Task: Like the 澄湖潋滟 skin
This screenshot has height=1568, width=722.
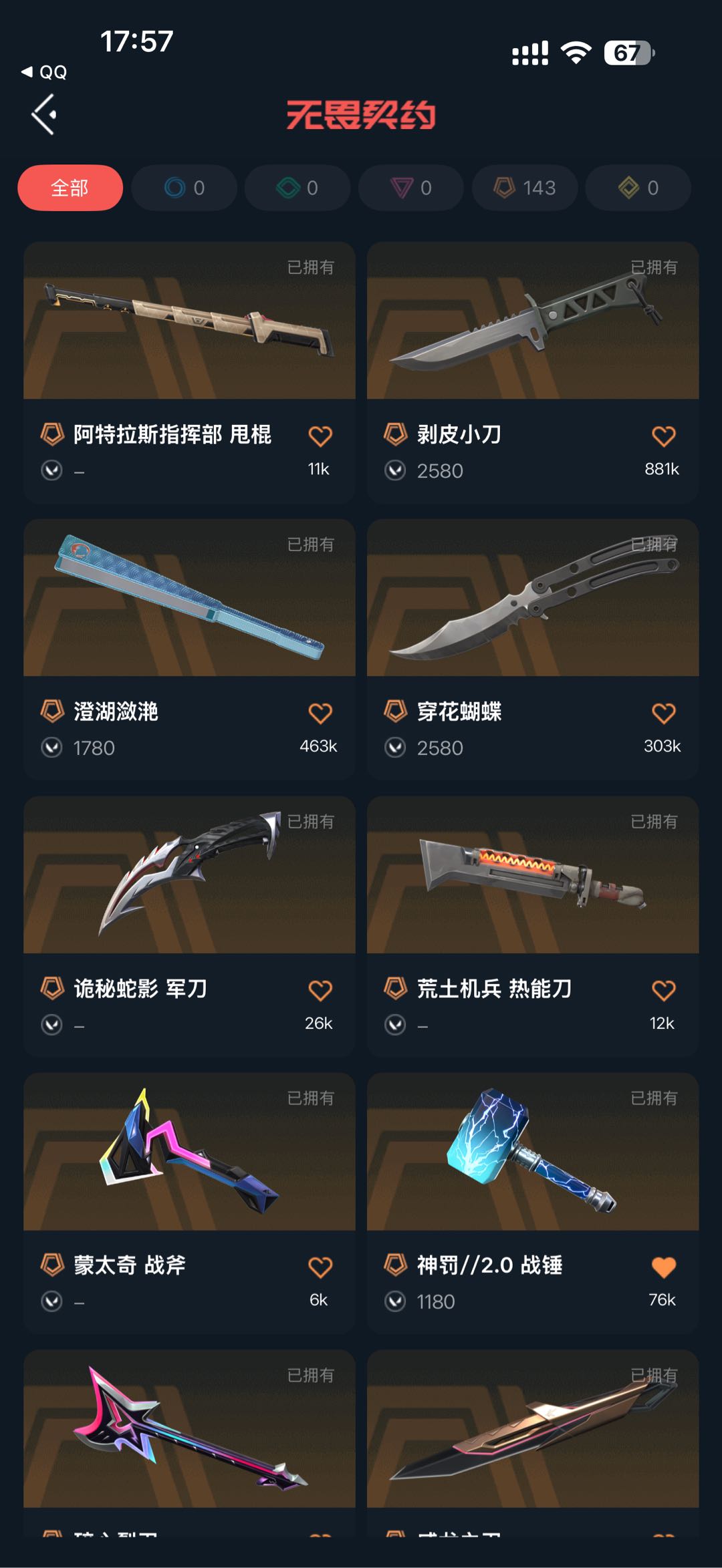Action: tap(320, 714)
